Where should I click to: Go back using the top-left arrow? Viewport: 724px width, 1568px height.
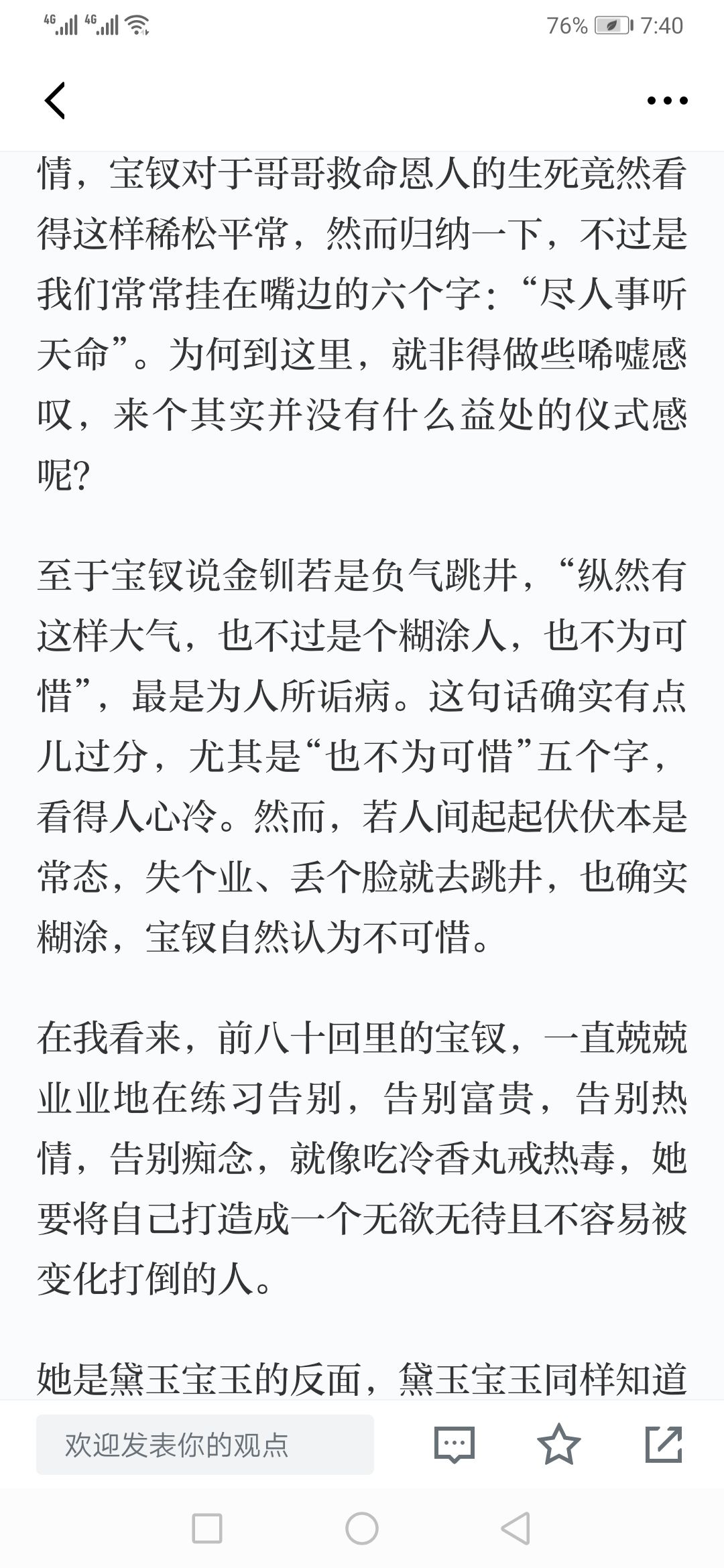(x=55, y=101)
